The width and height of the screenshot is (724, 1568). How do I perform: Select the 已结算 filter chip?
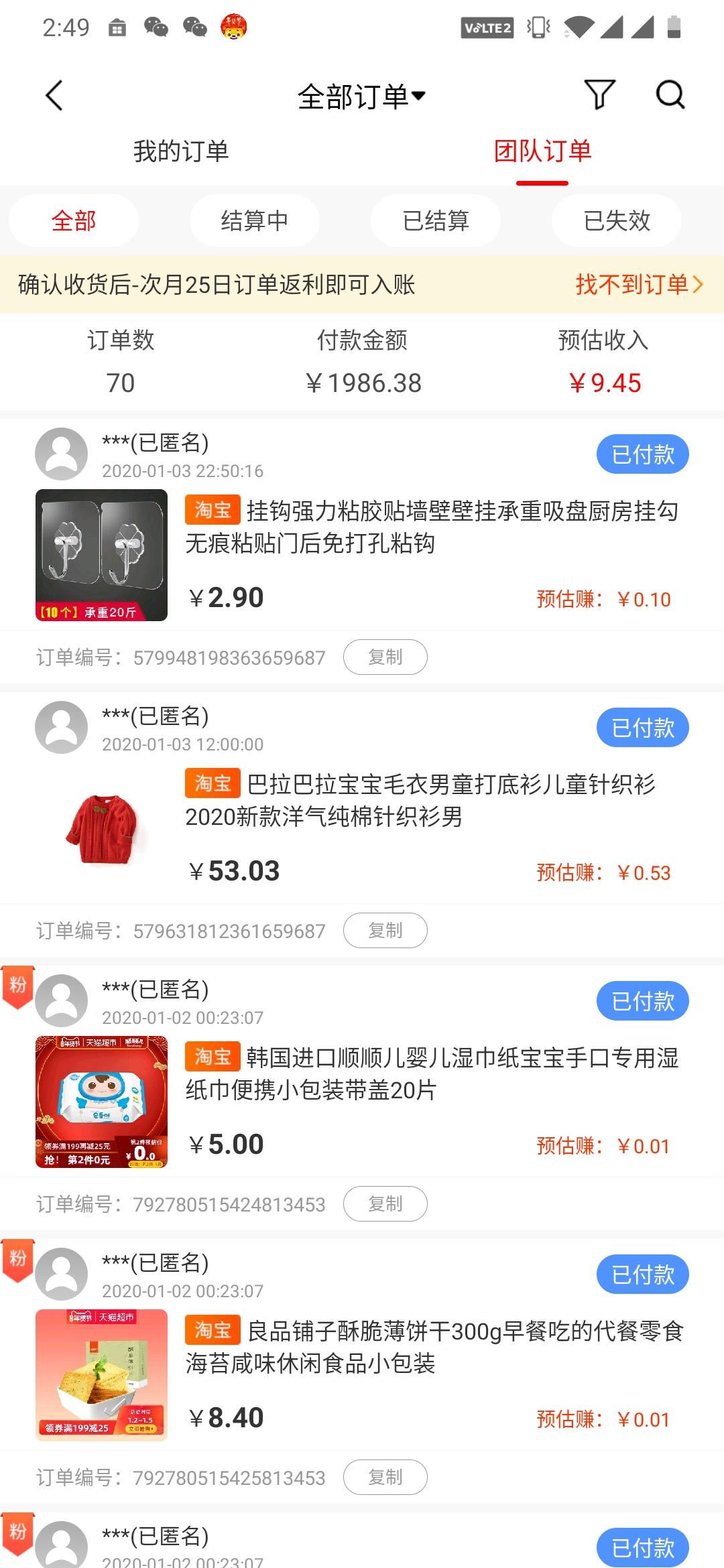pyautogui.click(x=435, y=220)
